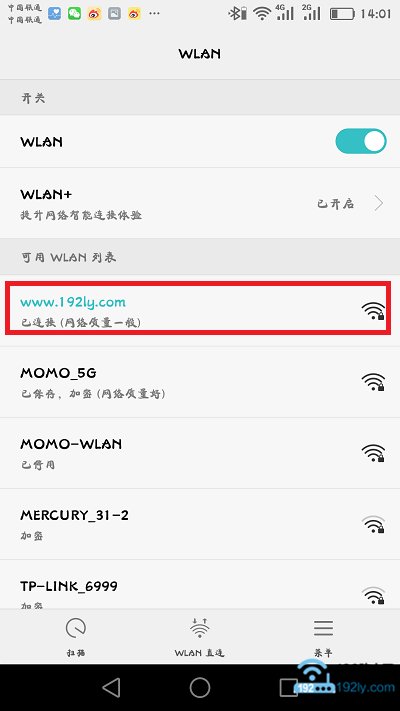Scan for networks with the scan button
The width and height of the screenshot is (400, 711).
point(76,637)
